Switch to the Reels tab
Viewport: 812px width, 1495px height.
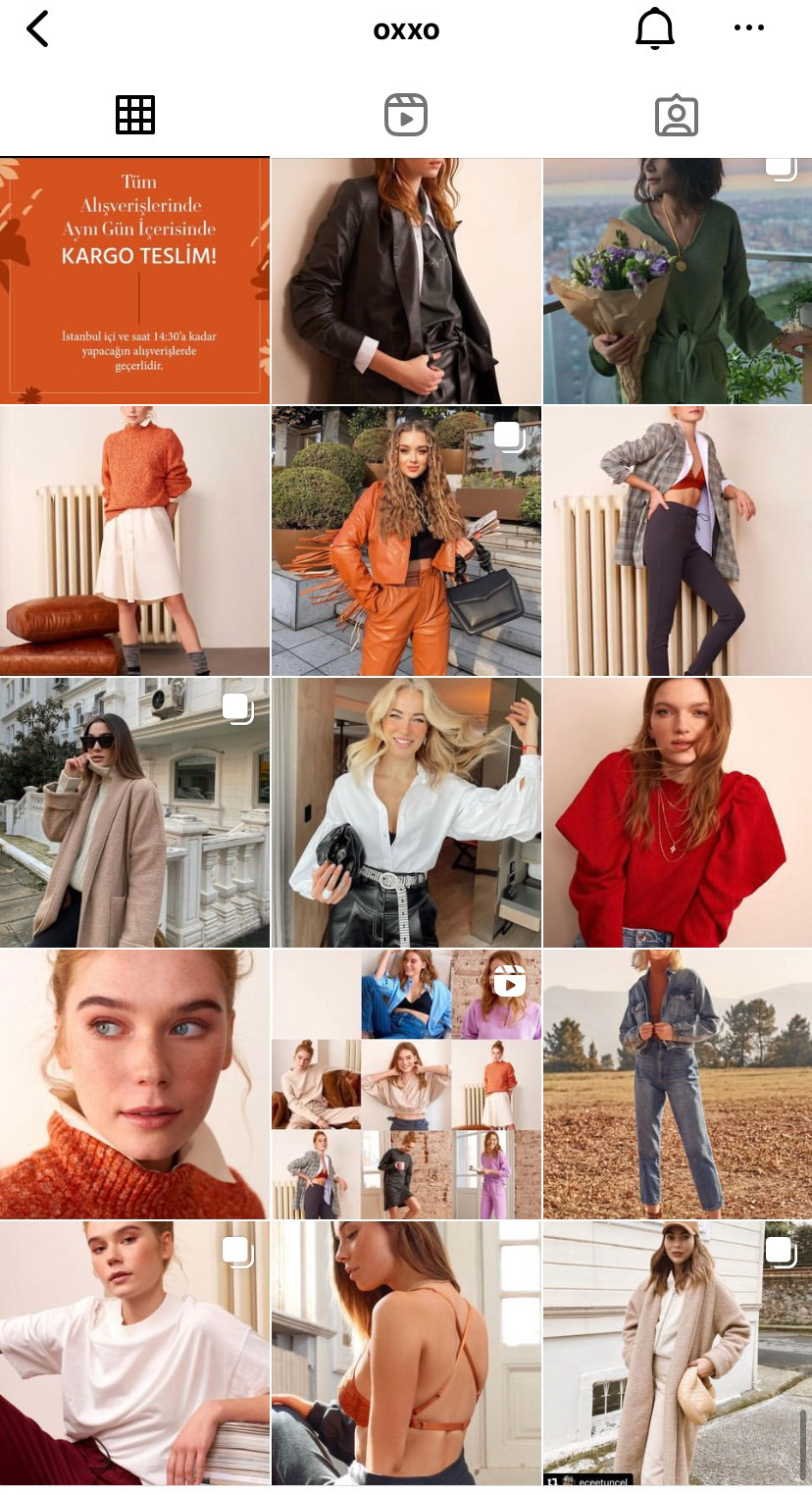click(x=405, y=115)
